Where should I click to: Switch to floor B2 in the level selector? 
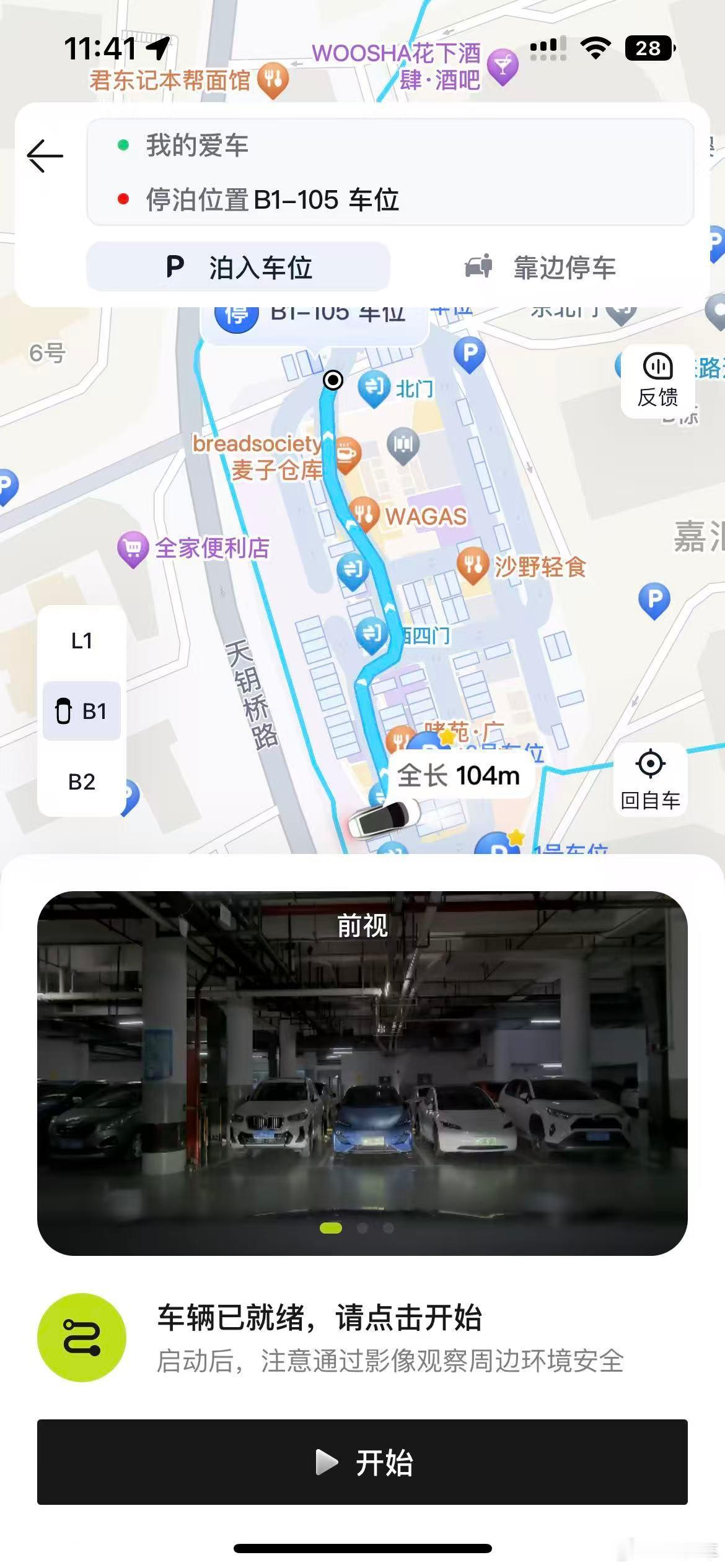pyautogui.click(x=82, y=782)
